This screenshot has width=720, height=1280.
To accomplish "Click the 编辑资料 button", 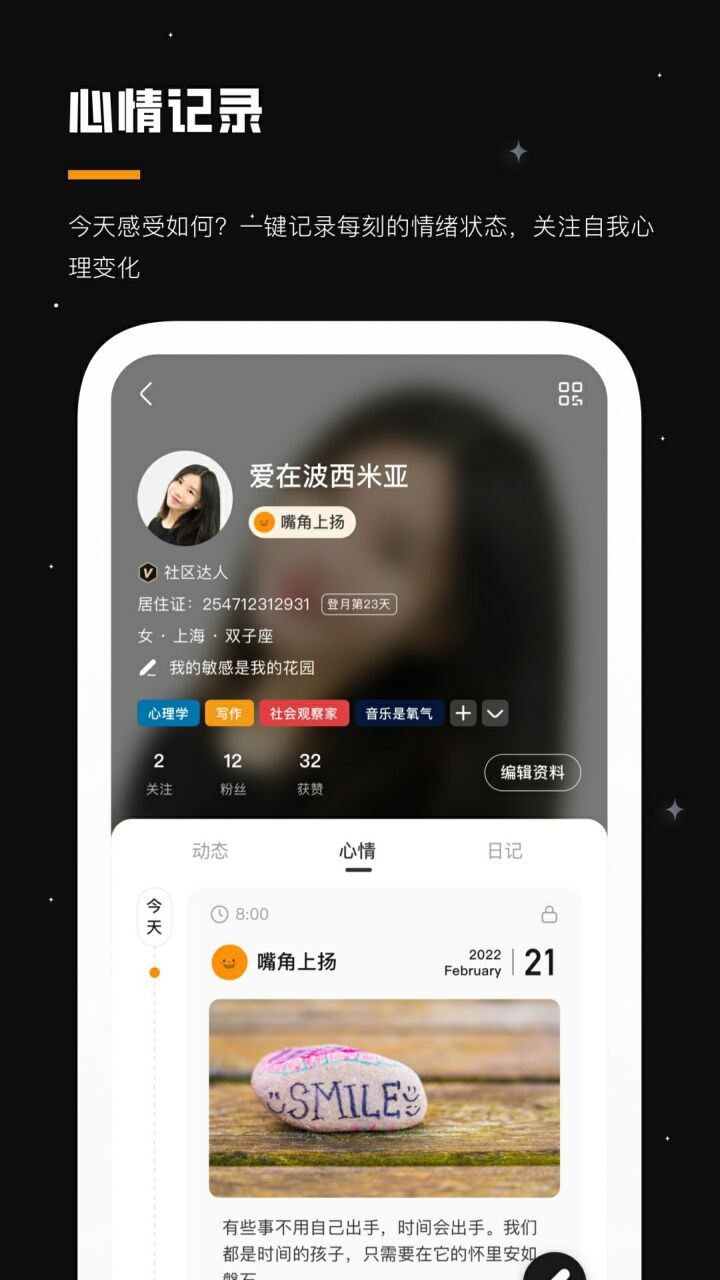I will 532,772.
